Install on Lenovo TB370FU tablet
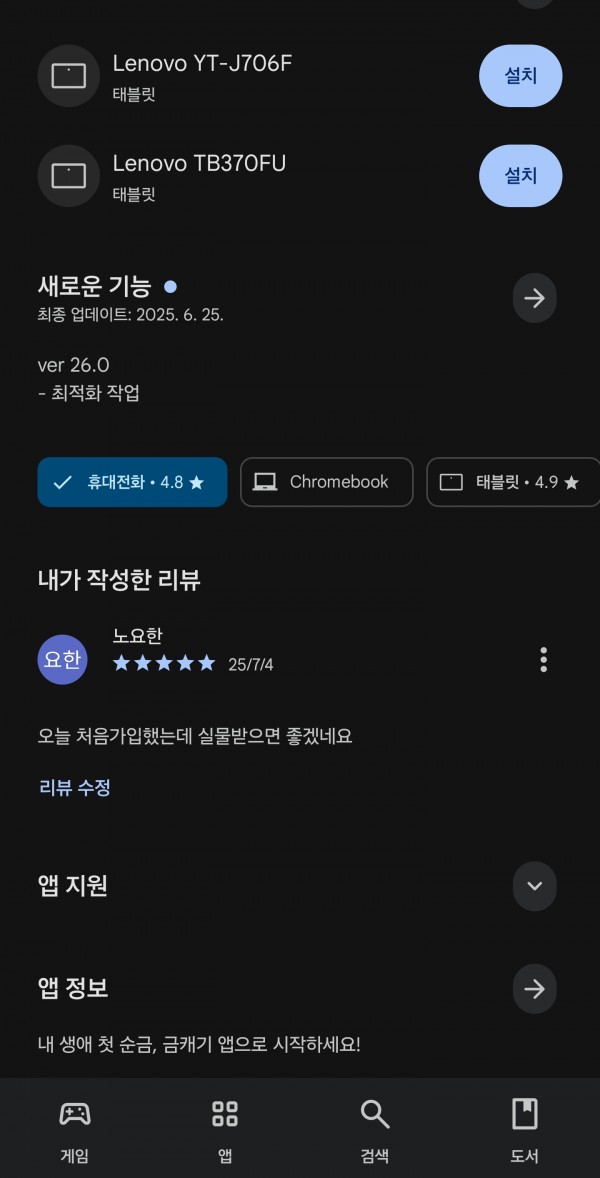The image size is (600, 1178). pos(520,176)
